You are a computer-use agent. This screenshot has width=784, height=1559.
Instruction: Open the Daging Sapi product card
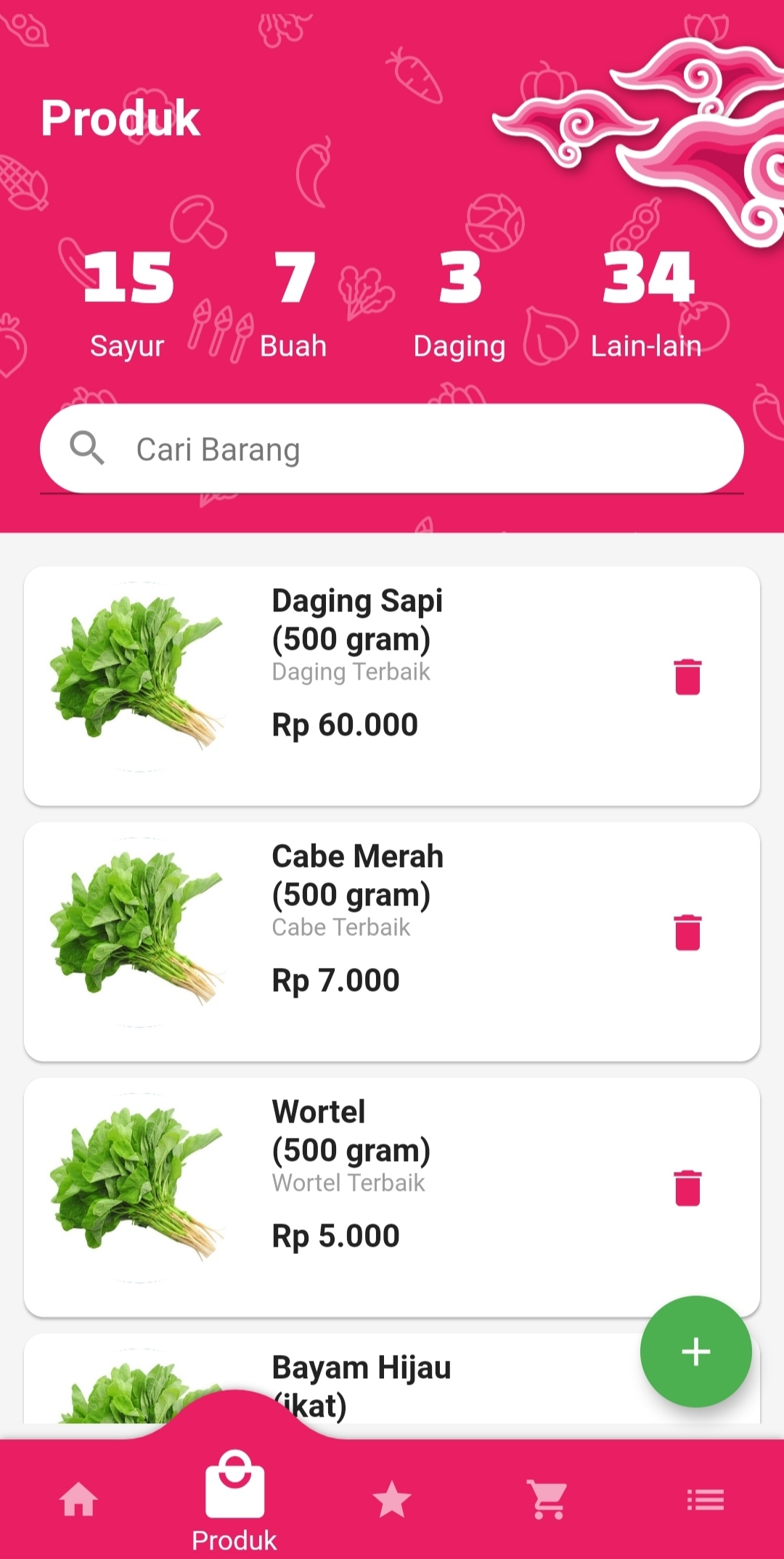tap(392, 685)
